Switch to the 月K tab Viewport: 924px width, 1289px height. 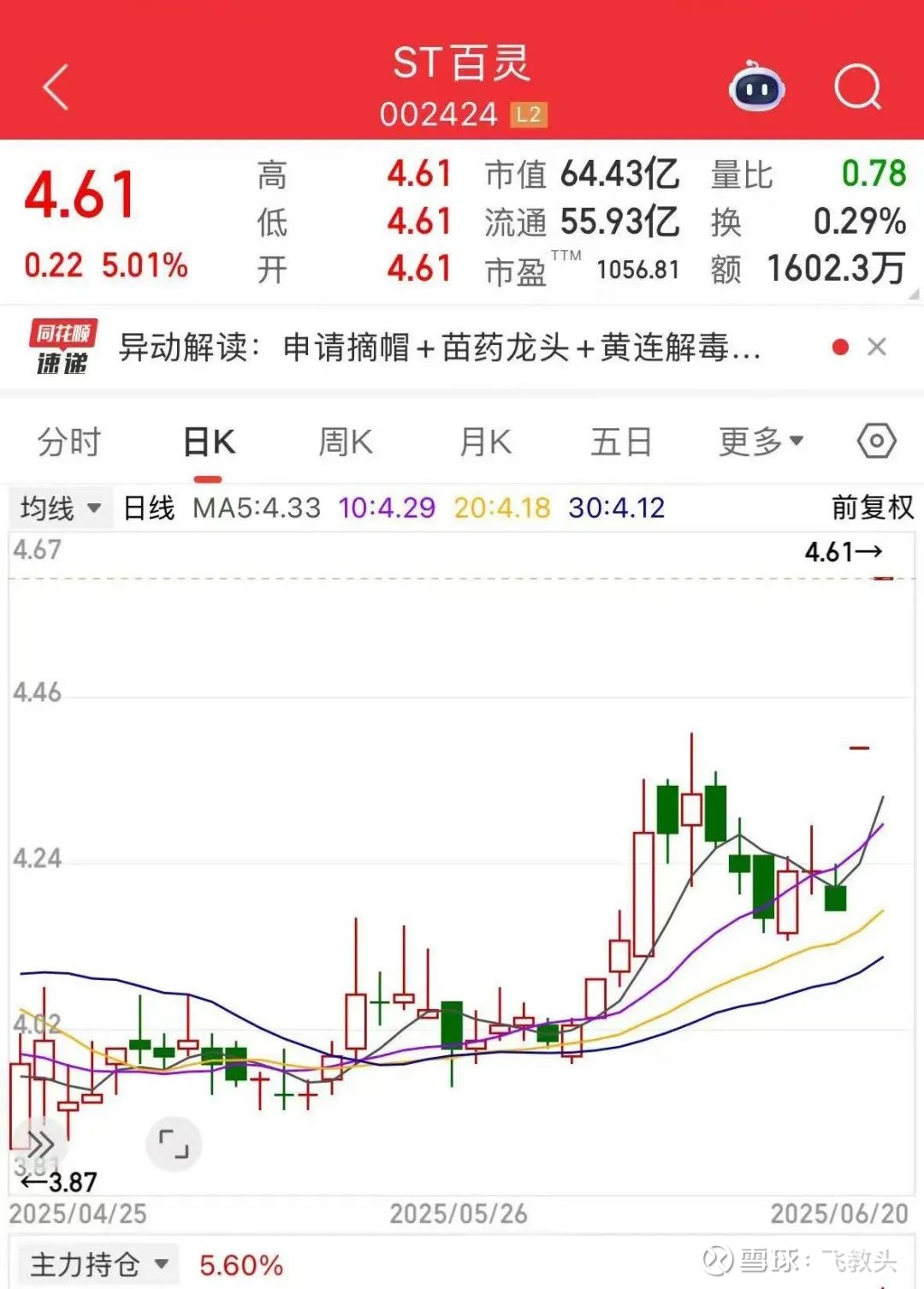(485, 443)
